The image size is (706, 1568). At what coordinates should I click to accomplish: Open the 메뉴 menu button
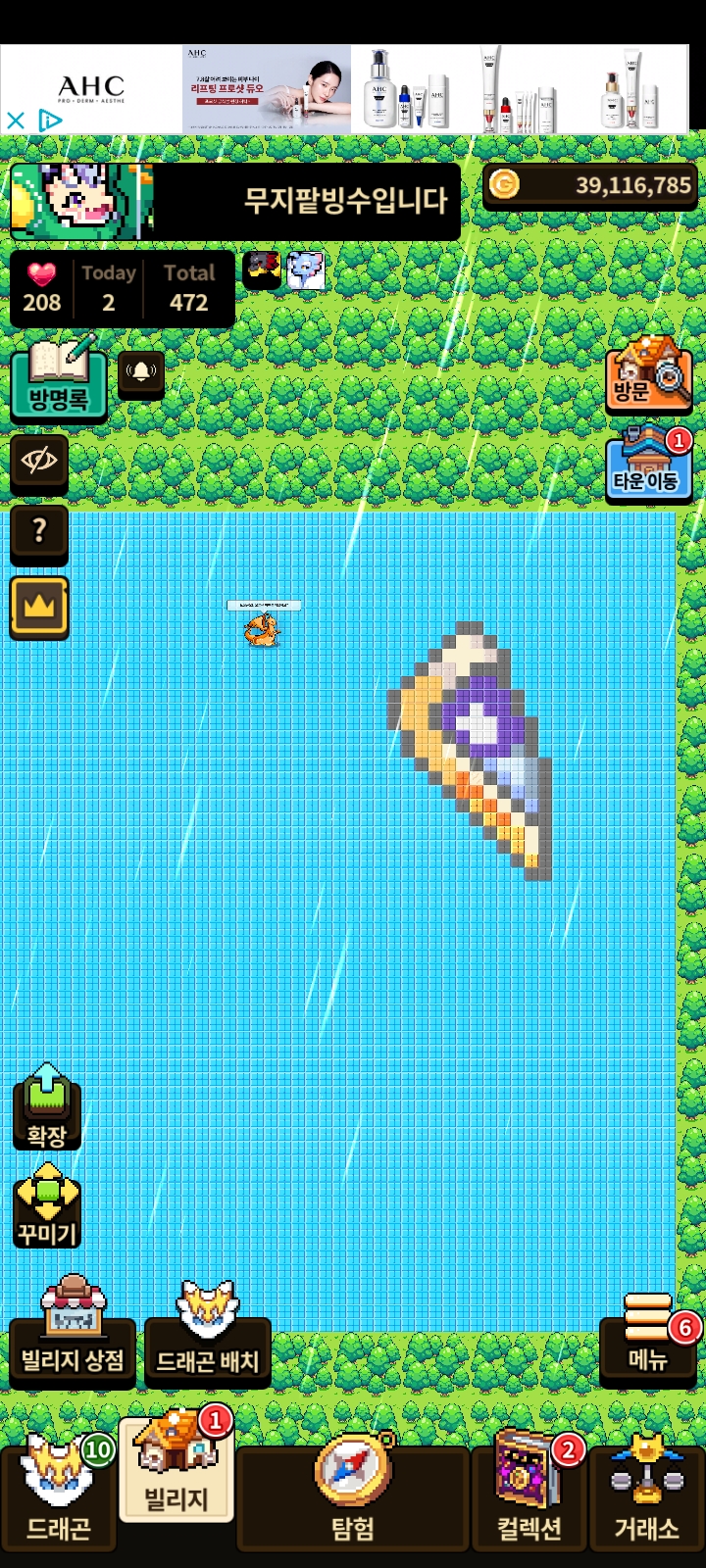648,1337
